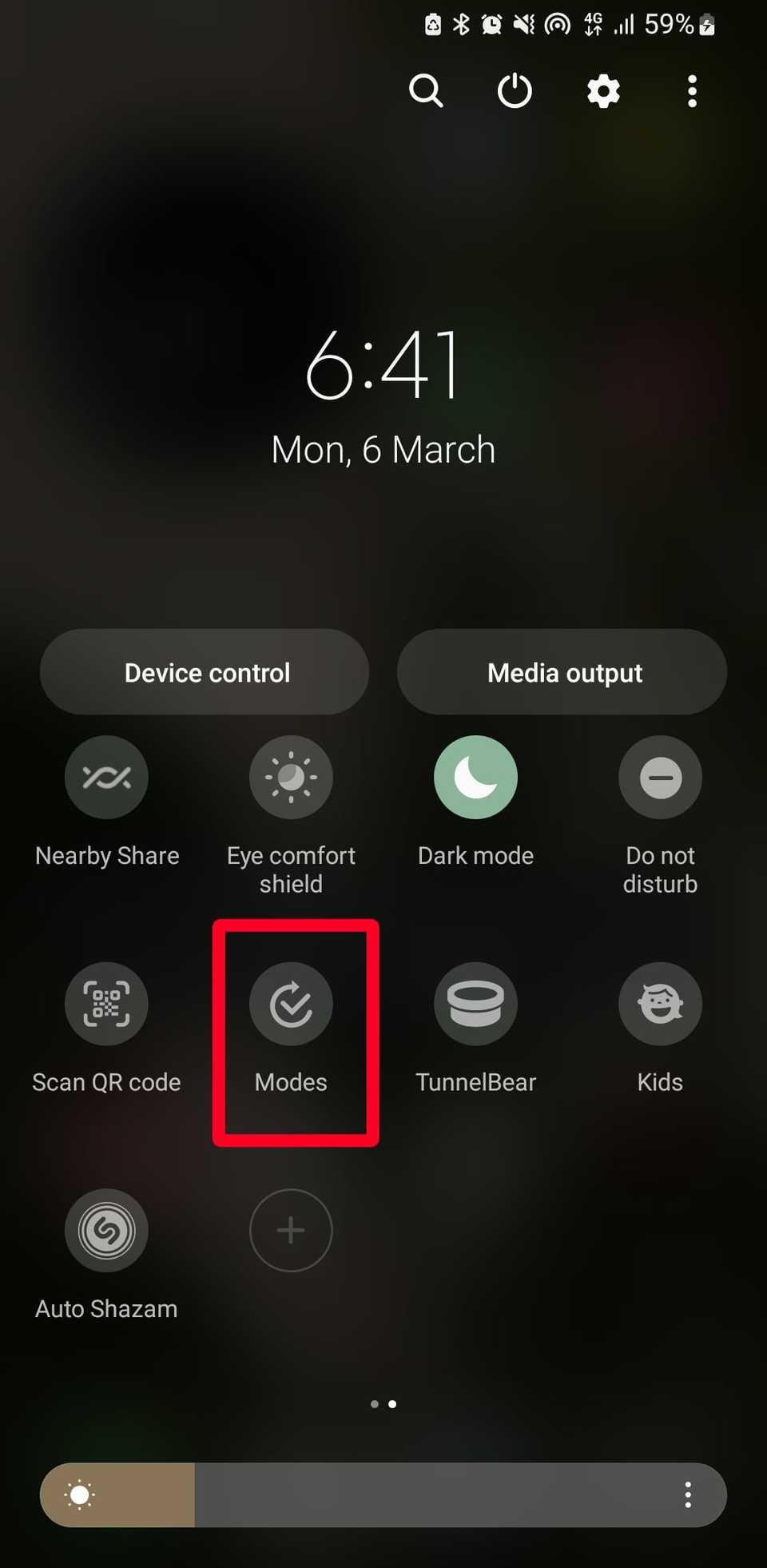
Task: Turn on Auto Shazam
Action: [106, 1231]
